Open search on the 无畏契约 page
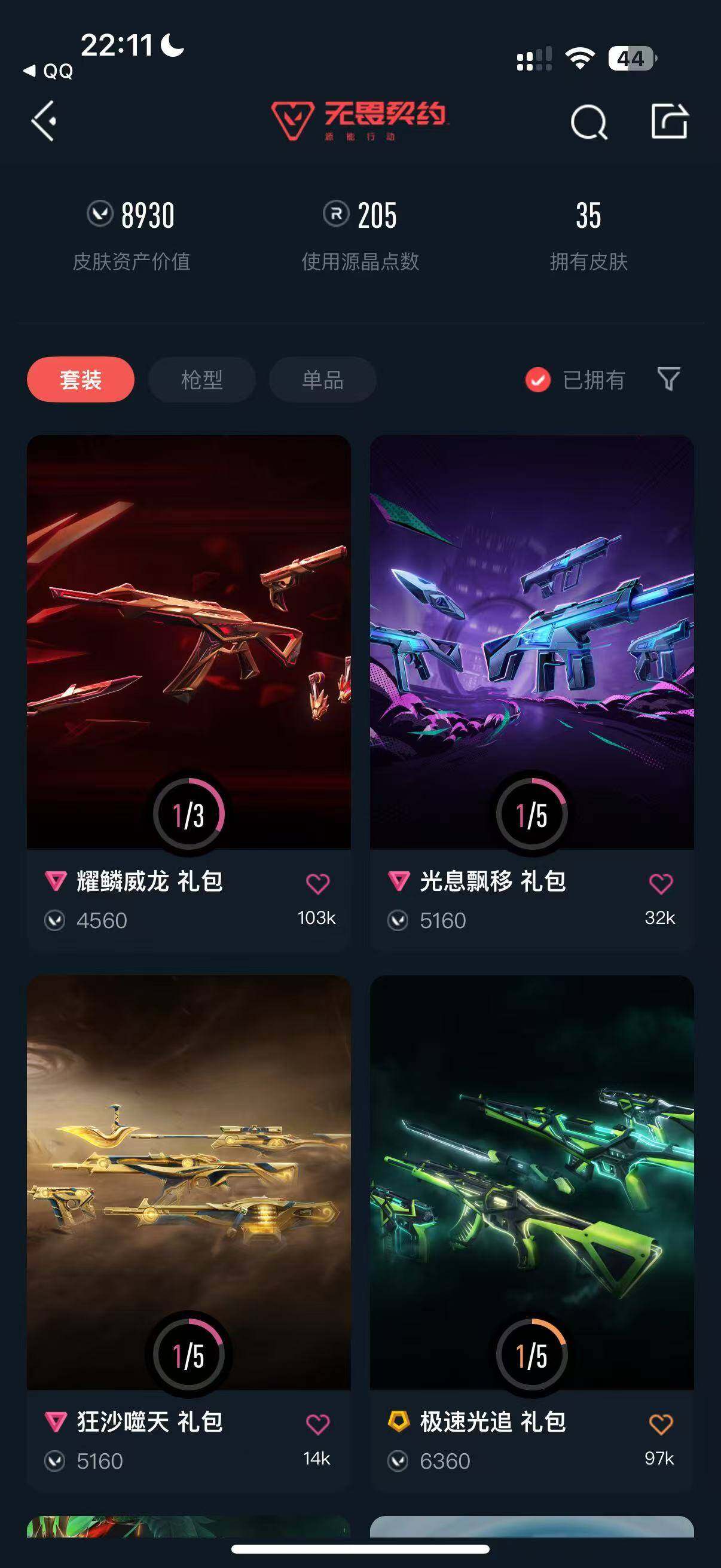721x1568 pixels. point(588,122)
